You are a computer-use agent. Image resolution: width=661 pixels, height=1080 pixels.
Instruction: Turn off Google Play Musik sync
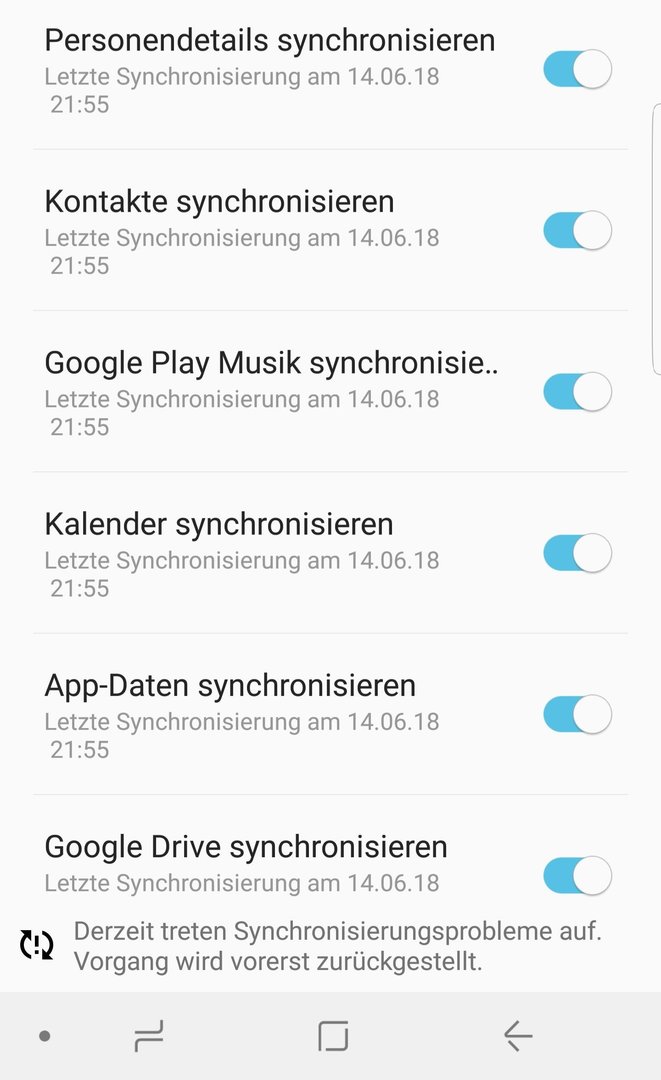[577, 391]
